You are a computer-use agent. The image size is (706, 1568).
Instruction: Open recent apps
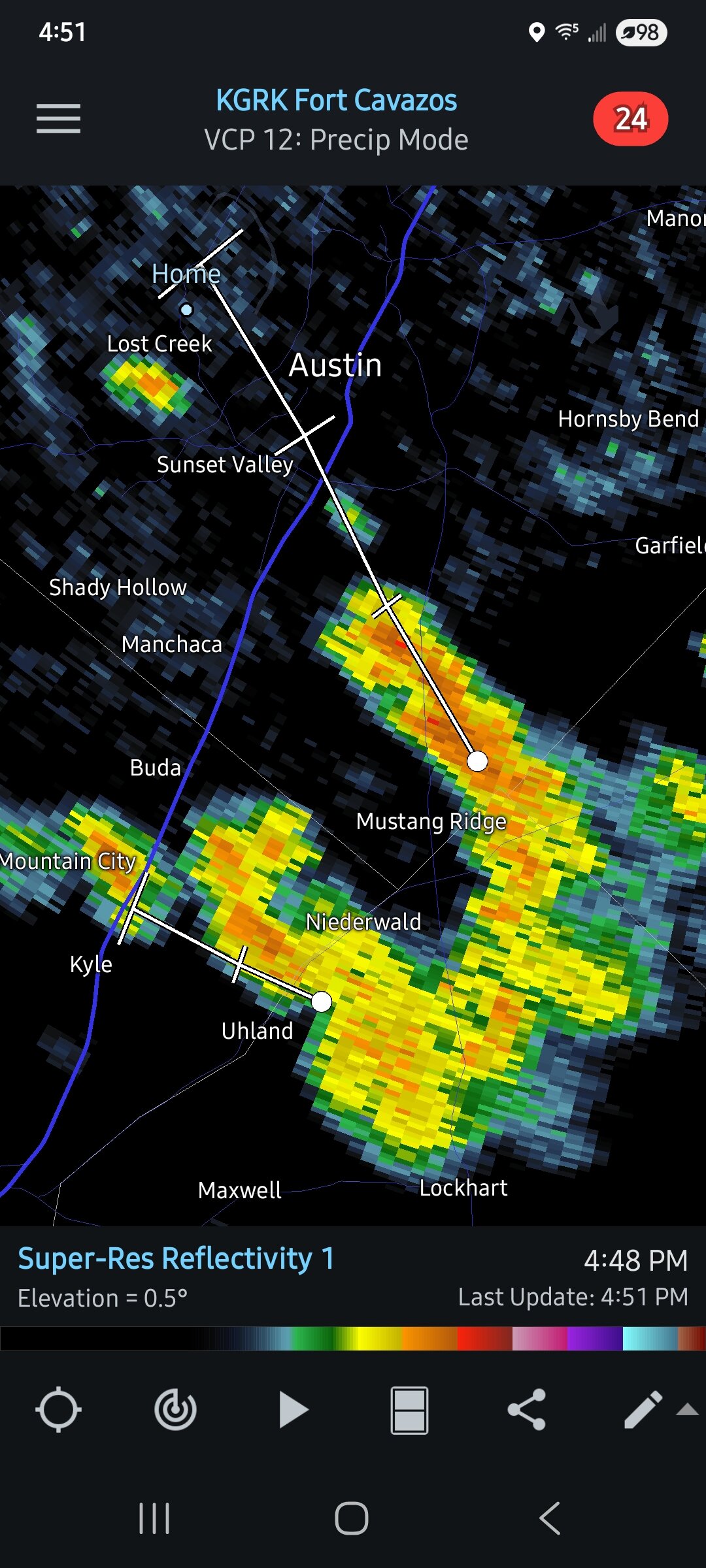tap(154, 1518)
